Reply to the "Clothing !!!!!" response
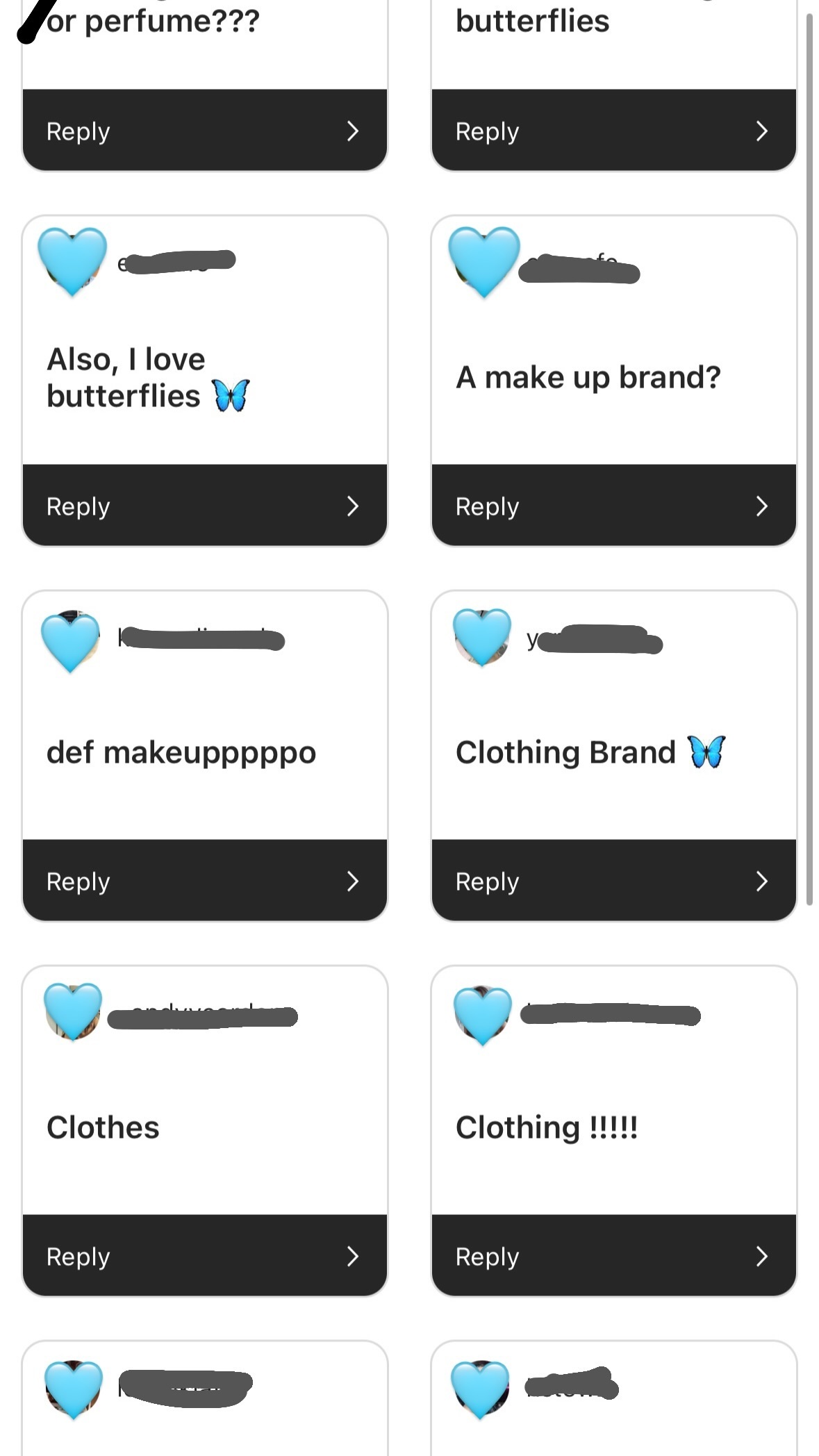The height and width of the screenshot is (1456, 819). tap(613, 1255)
